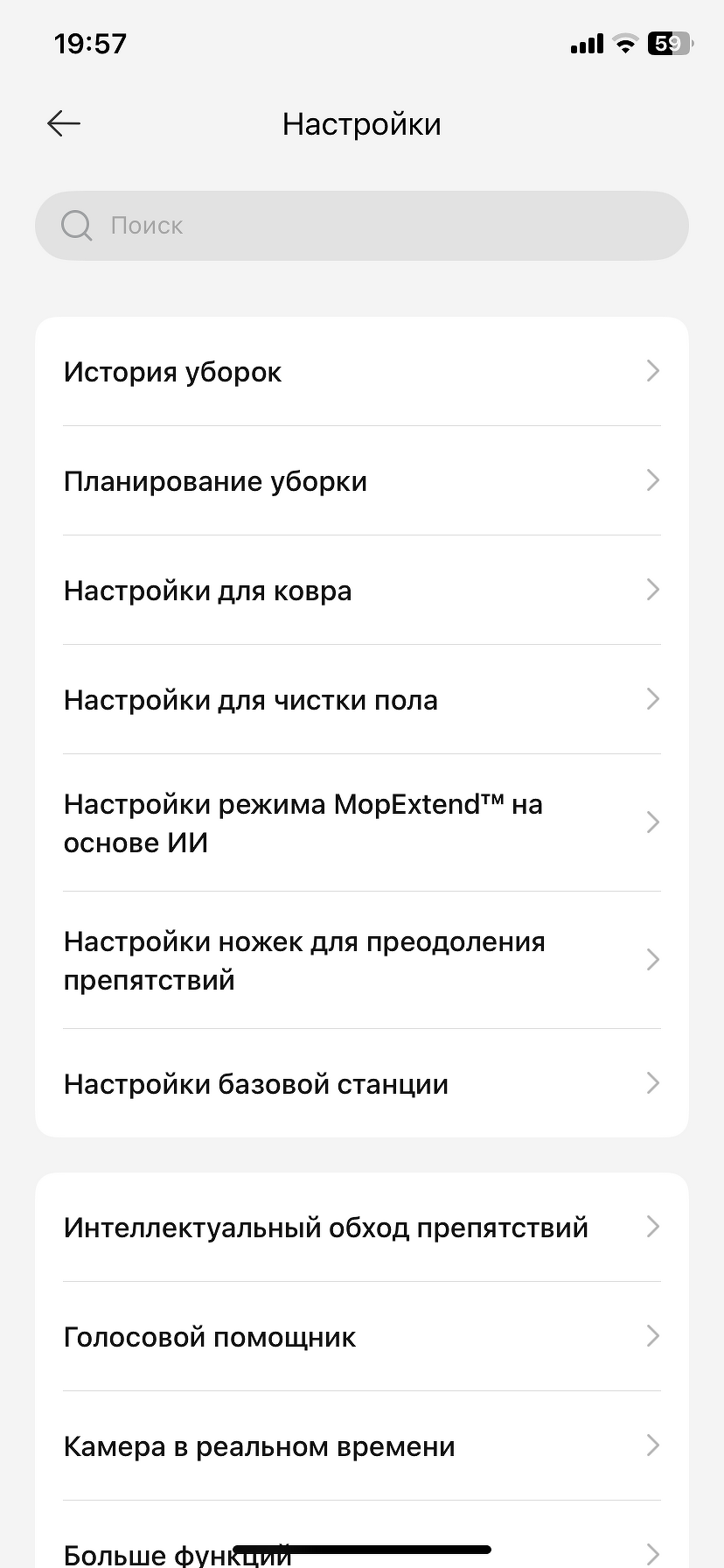The height and width of the screenshot is (1568, 724).
Task: Open Настройки базовой станции
Action: point(362,1084)
